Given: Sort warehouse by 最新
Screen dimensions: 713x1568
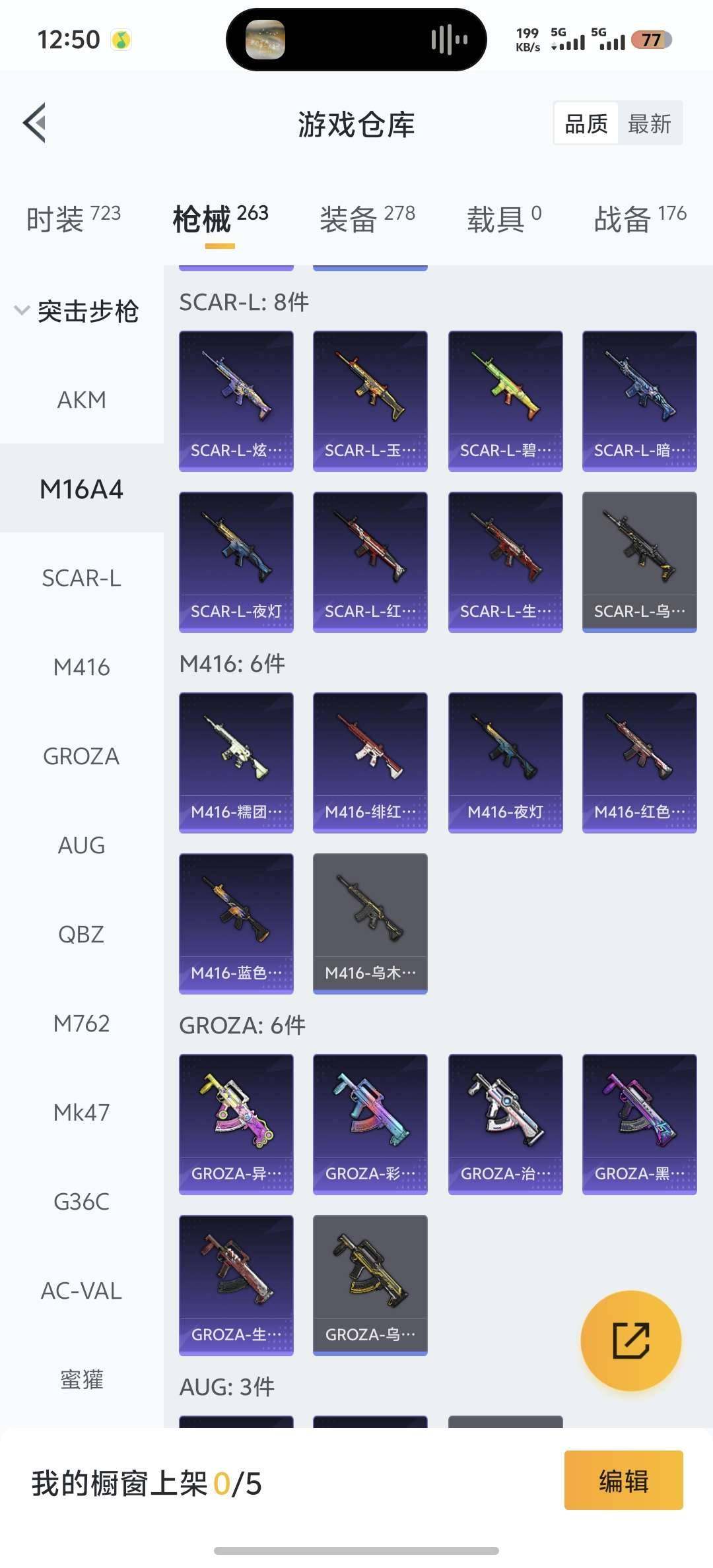Looking at the screenshot, I should (x=649, y=123).
